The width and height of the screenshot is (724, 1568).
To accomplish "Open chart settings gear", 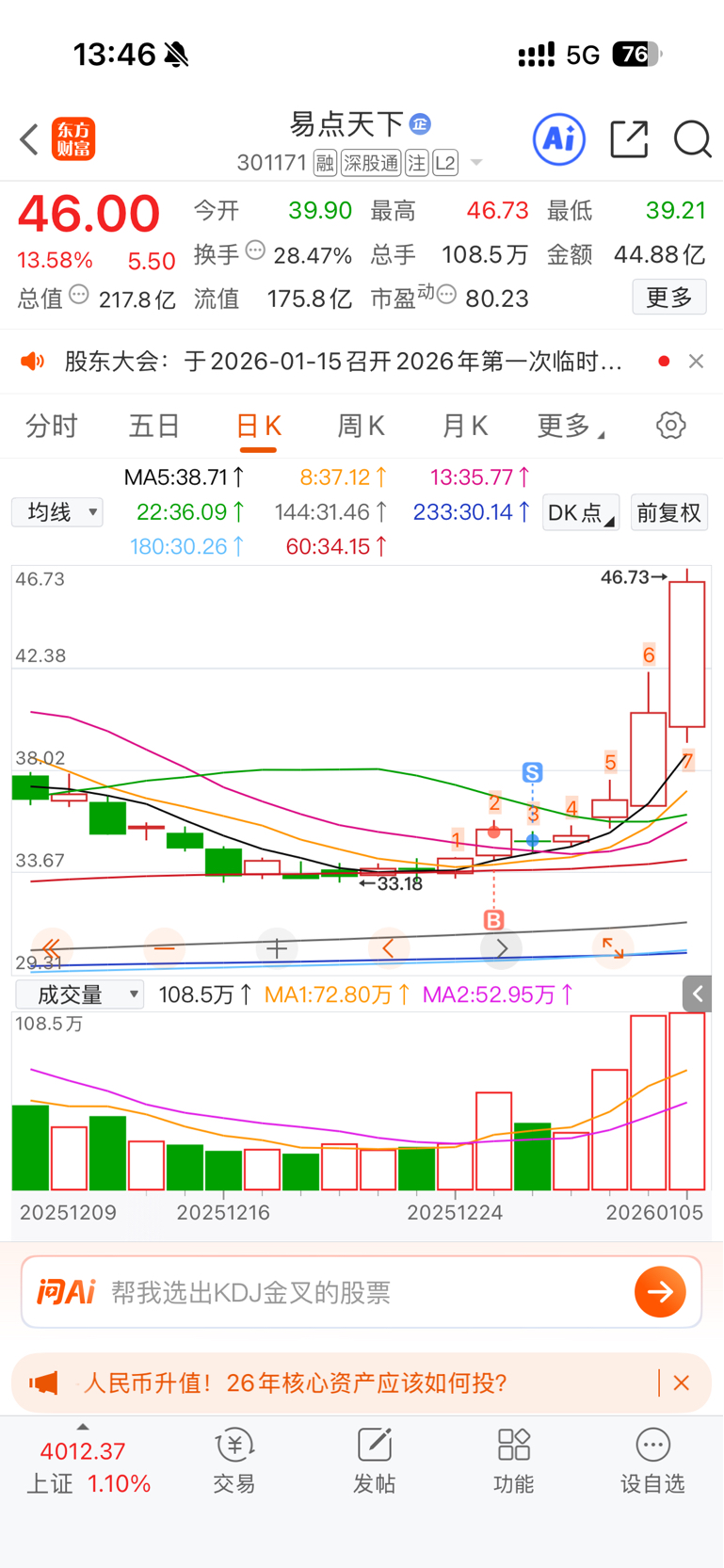I will pyautogui.click(x=670, y=426).
